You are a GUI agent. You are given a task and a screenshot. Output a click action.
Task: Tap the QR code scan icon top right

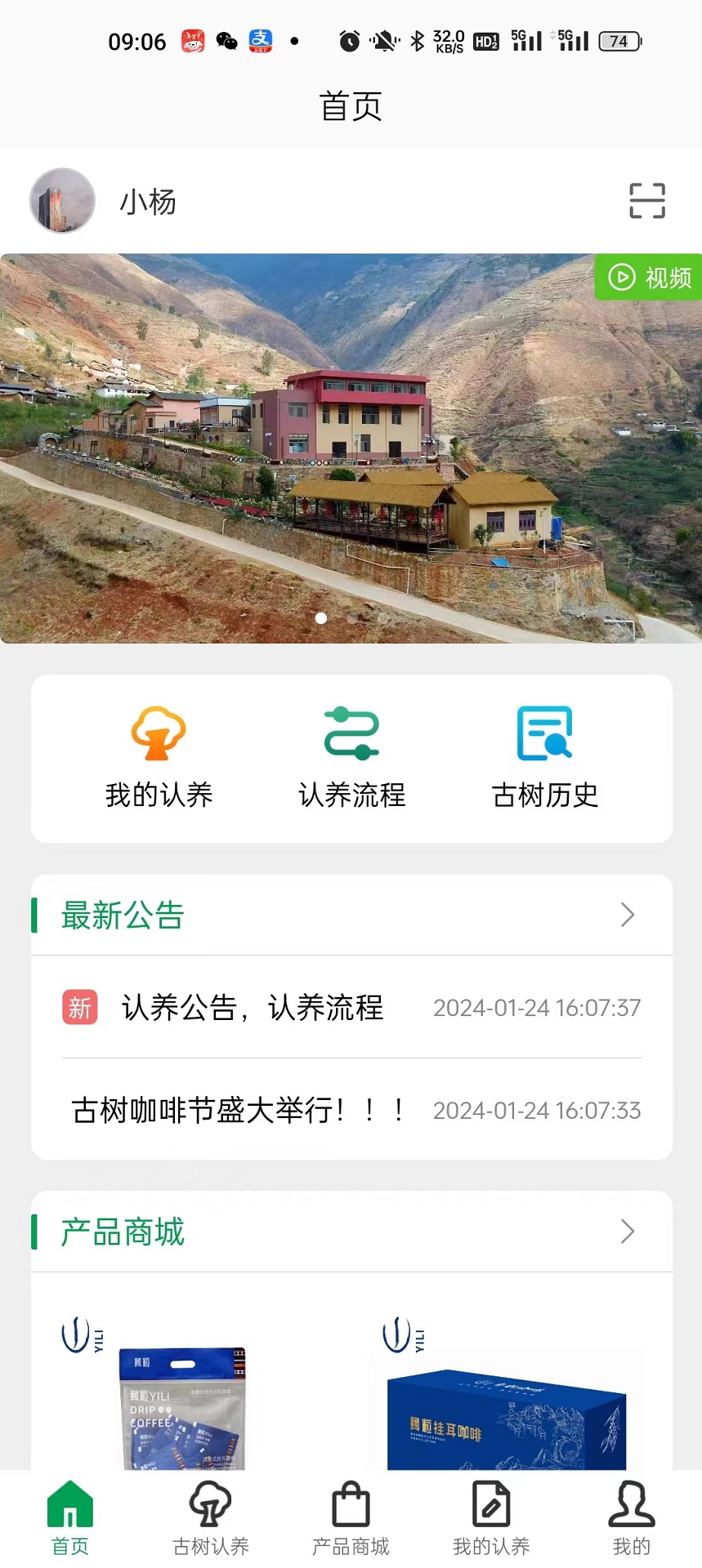(646, 200)
